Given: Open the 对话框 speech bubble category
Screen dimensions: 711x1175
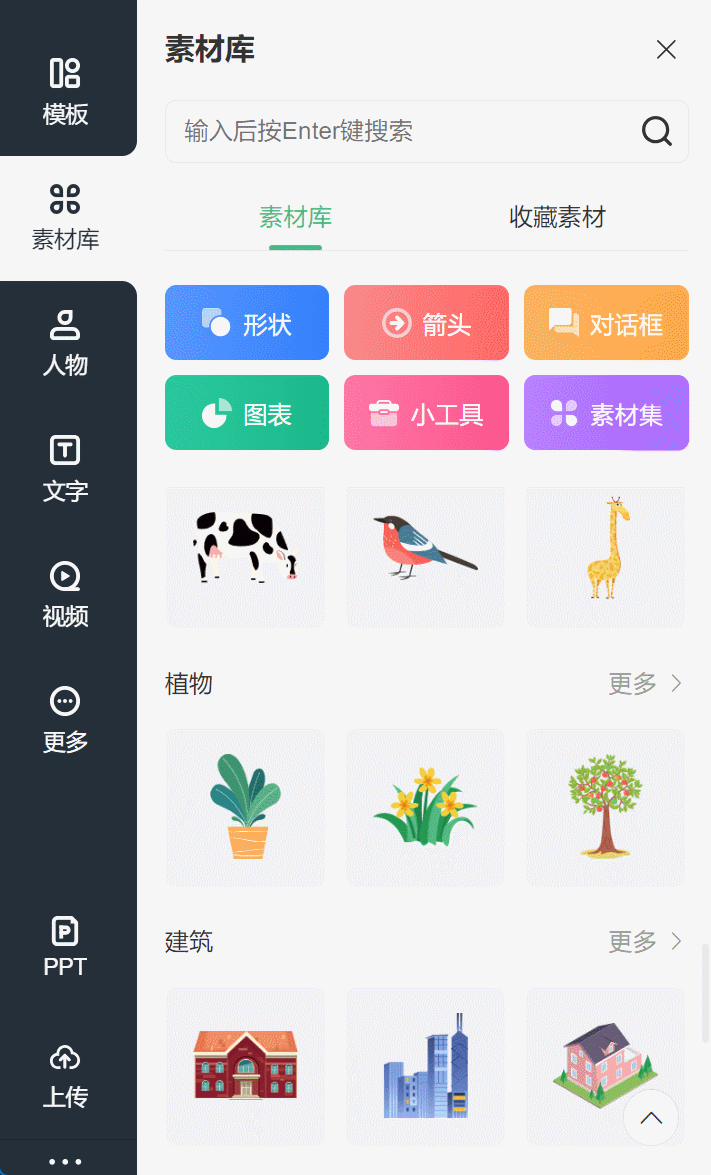Looking at the screenshot, I should click(x=606, y=323).
